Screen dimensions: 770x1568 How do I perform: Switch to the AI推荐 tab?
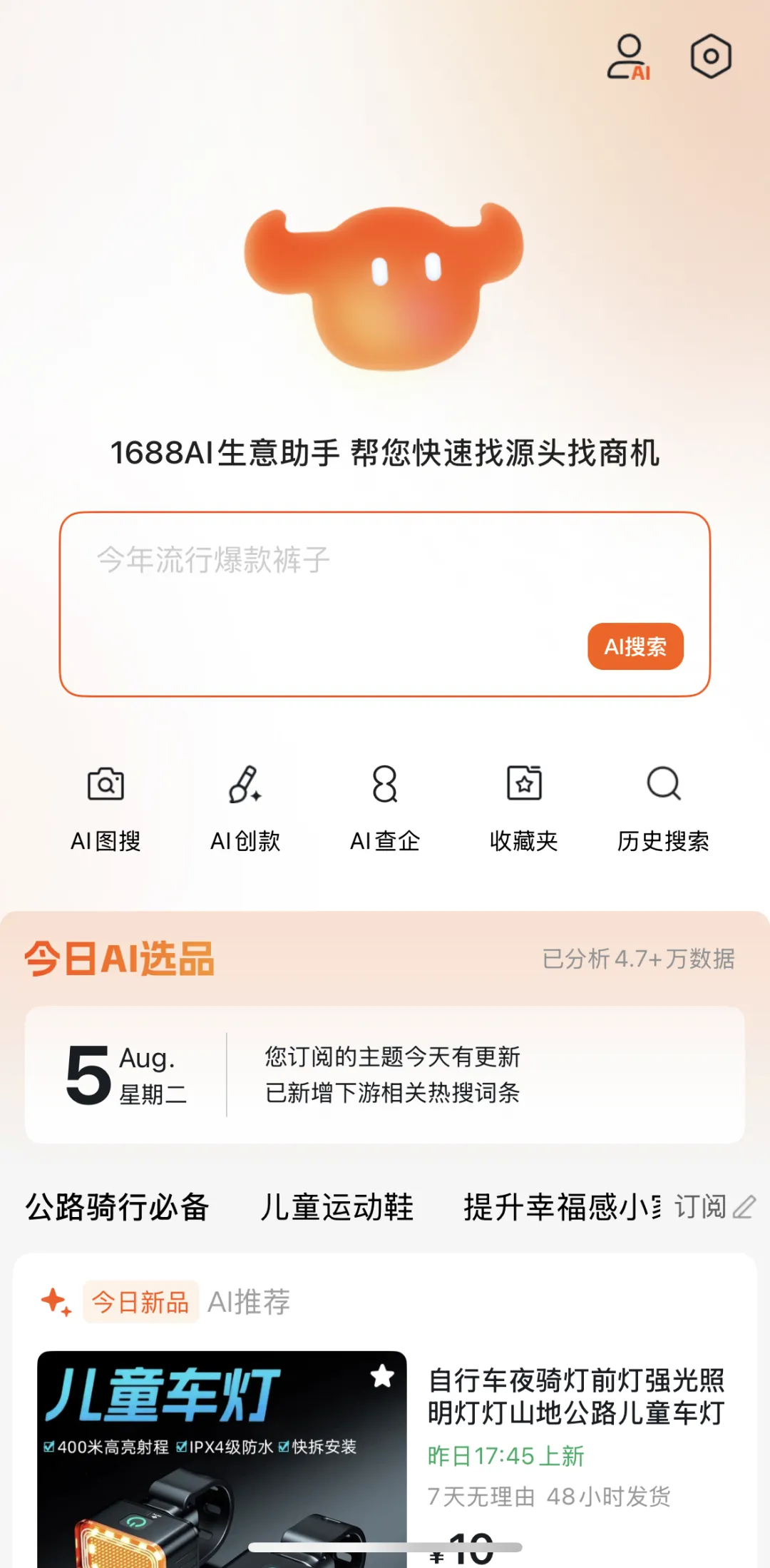click(x=248, y=1302)
